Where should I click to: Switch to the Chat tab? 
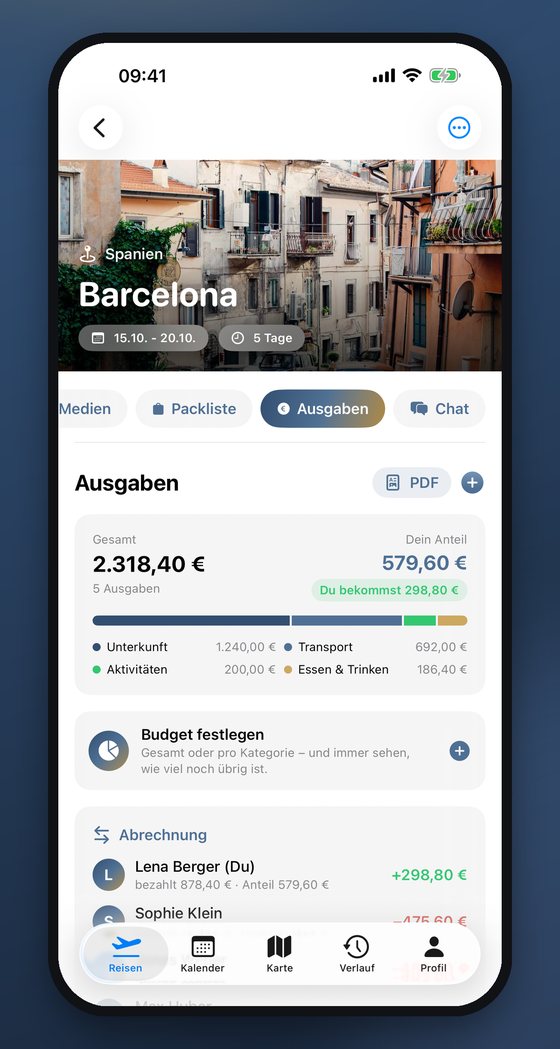click(440, 409)
